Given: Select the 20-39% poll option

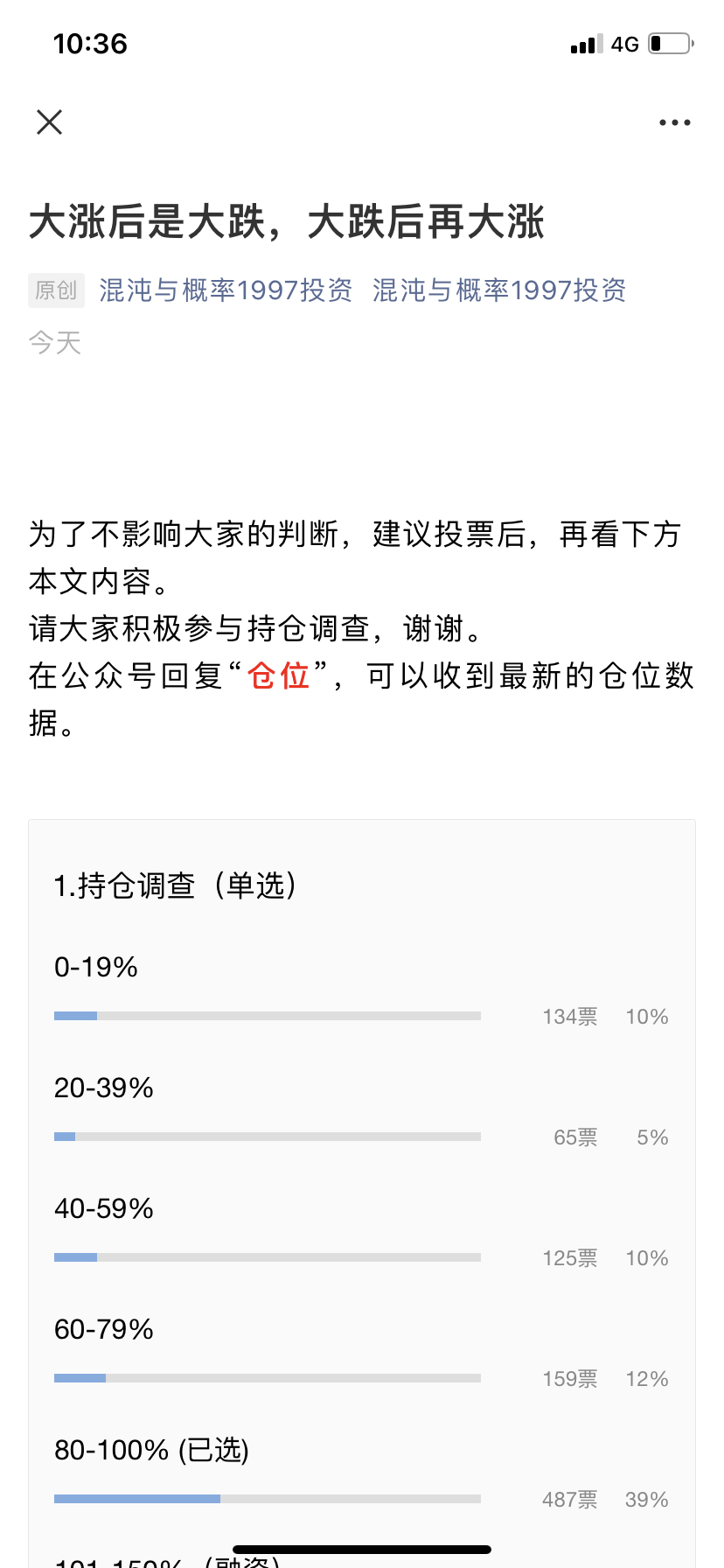Looking at the screenshot, I should tap(104, 1088).
